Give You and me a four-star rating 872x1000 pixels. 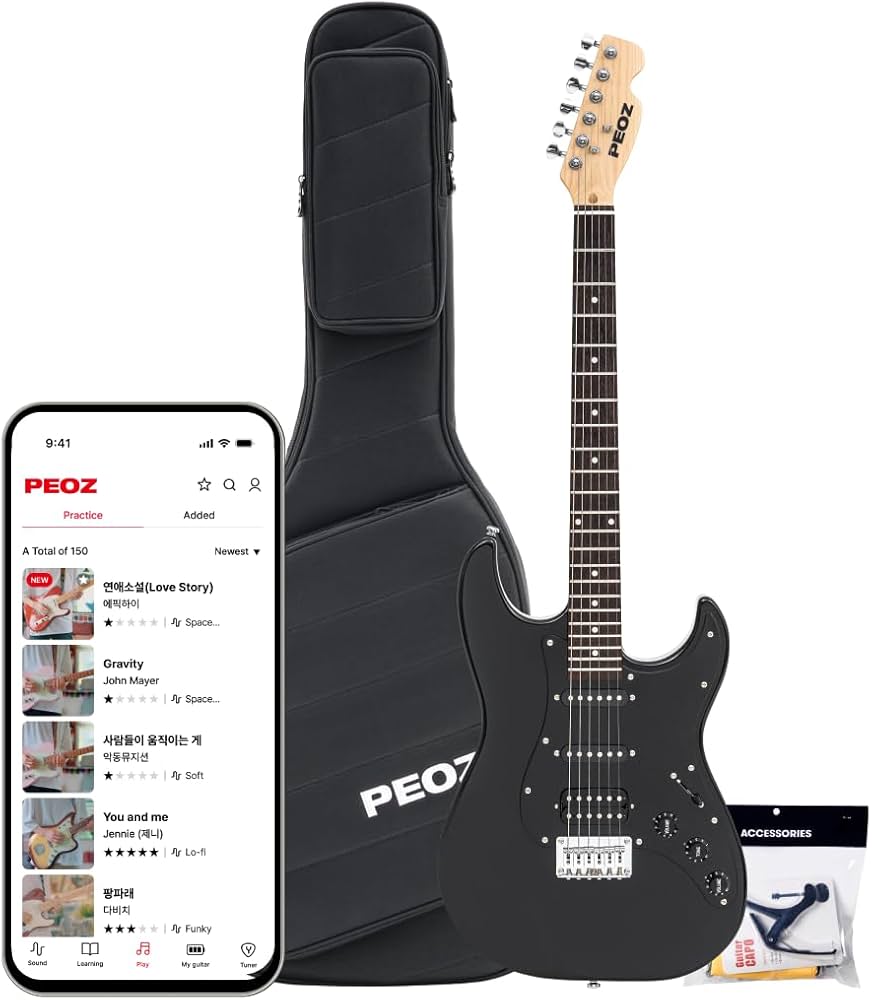point(143,852)
